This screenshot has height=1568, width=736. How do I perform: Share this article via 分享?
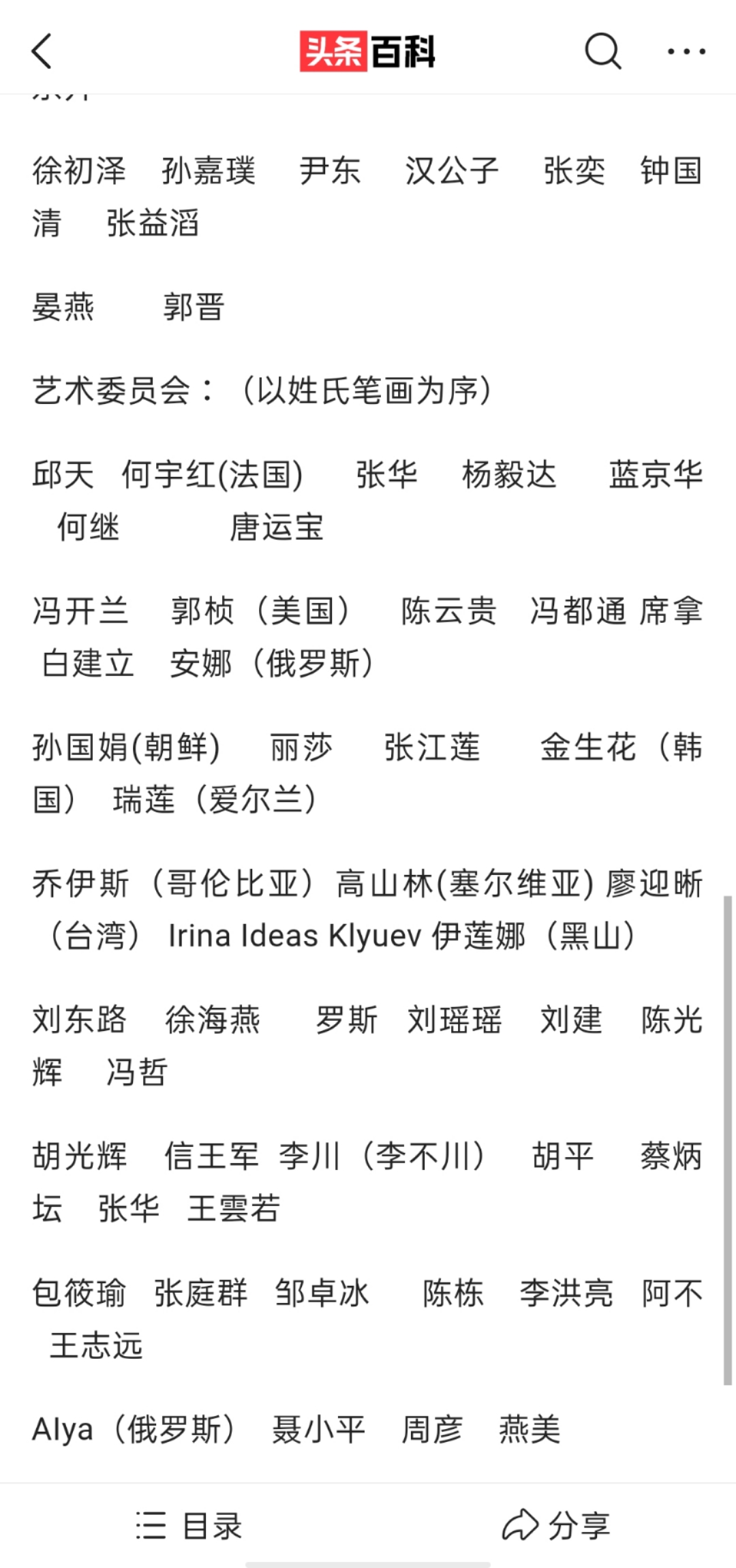[x=555, y=1526]
